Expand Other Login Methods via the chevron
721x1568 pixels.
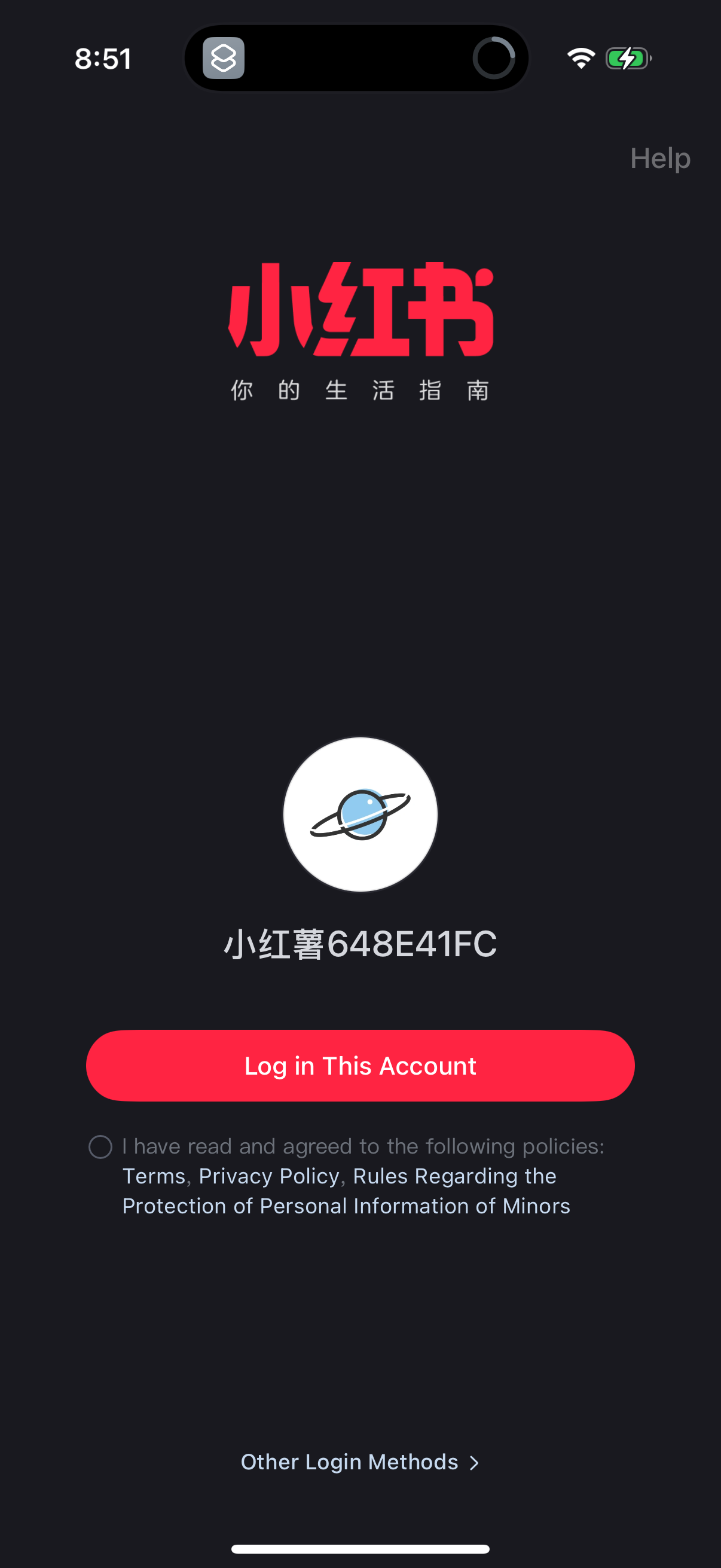(x=475, y=1462)
